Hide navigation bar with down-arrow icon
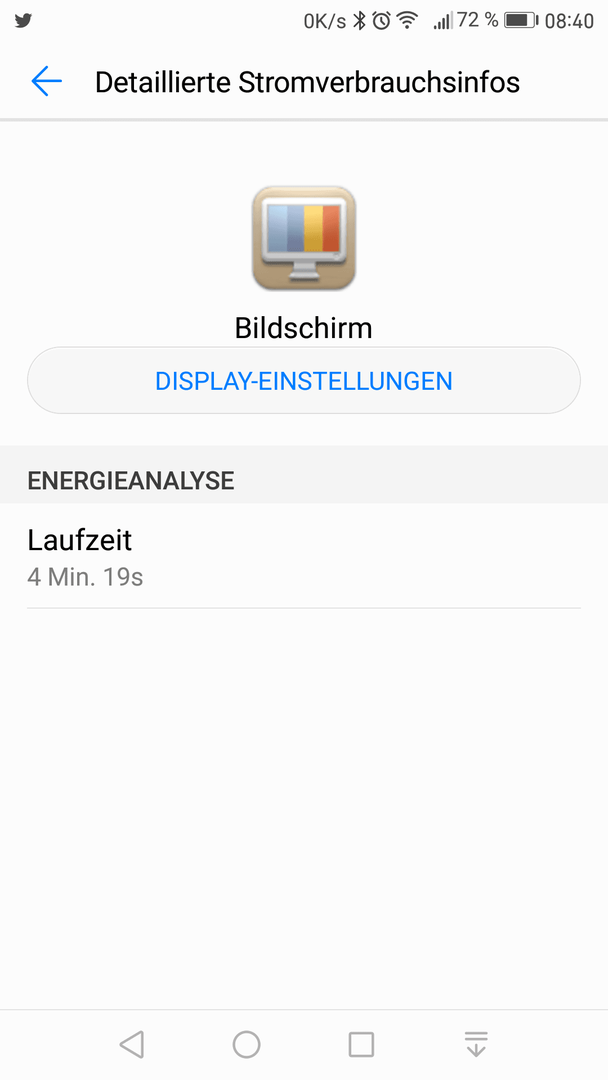Screen dimensions: 608x1080 pyautogui.click(x=476, y=1044)
